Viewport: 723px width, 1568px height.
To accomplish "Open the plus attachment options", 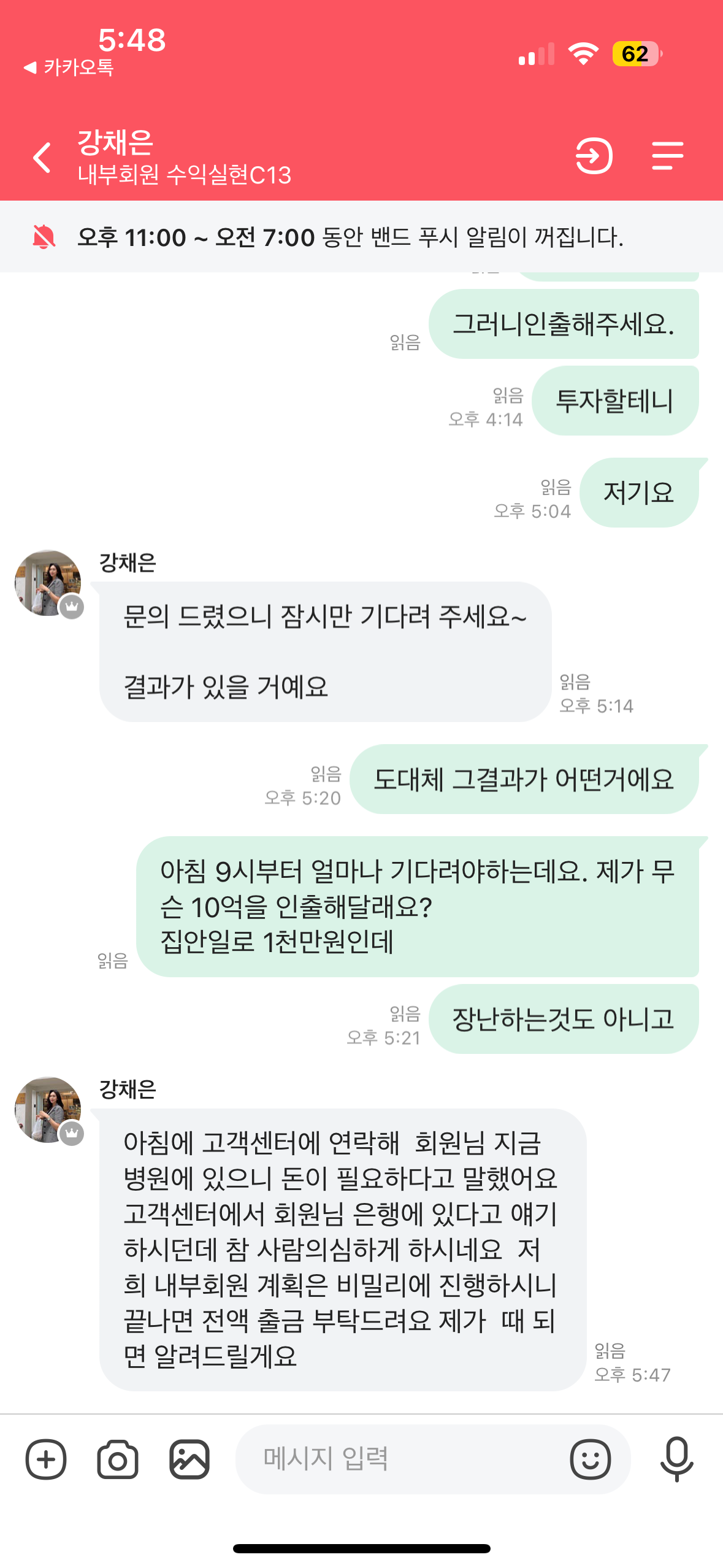I will [x=46, y=1459].
